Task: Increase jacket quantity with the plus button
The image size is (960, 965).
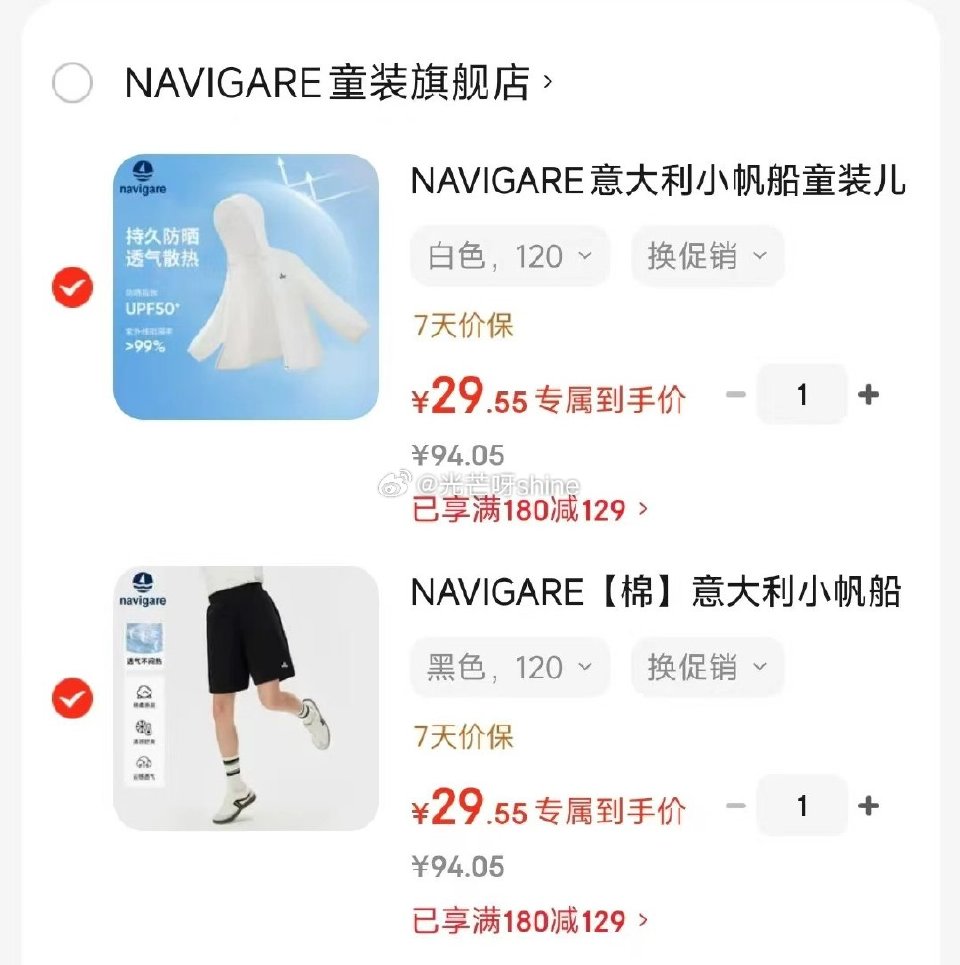Action: point(869,394)
